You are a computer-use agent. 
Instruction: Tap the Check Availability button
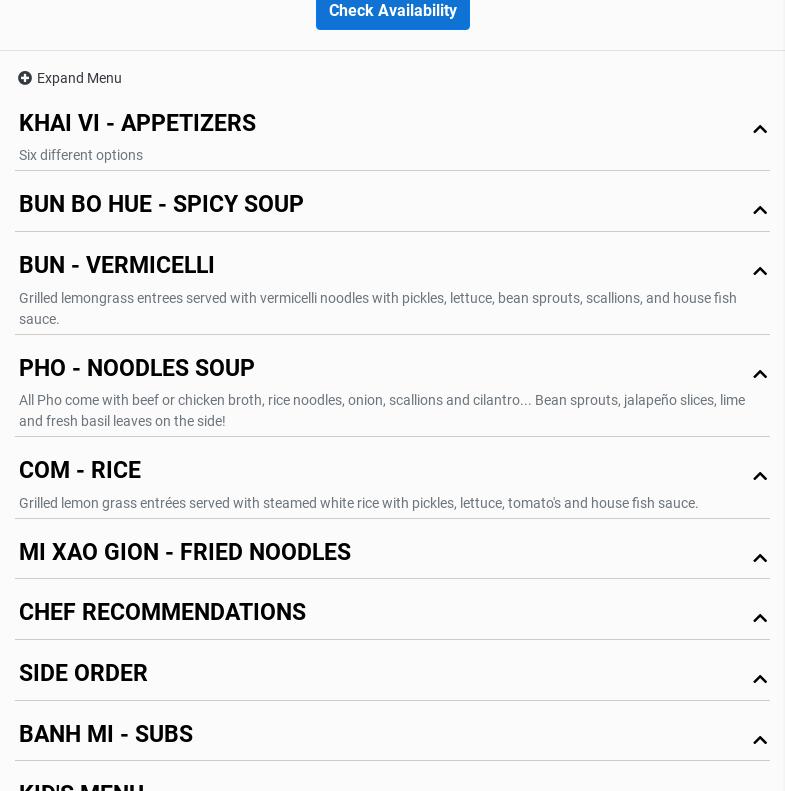(x=392, y=12)
